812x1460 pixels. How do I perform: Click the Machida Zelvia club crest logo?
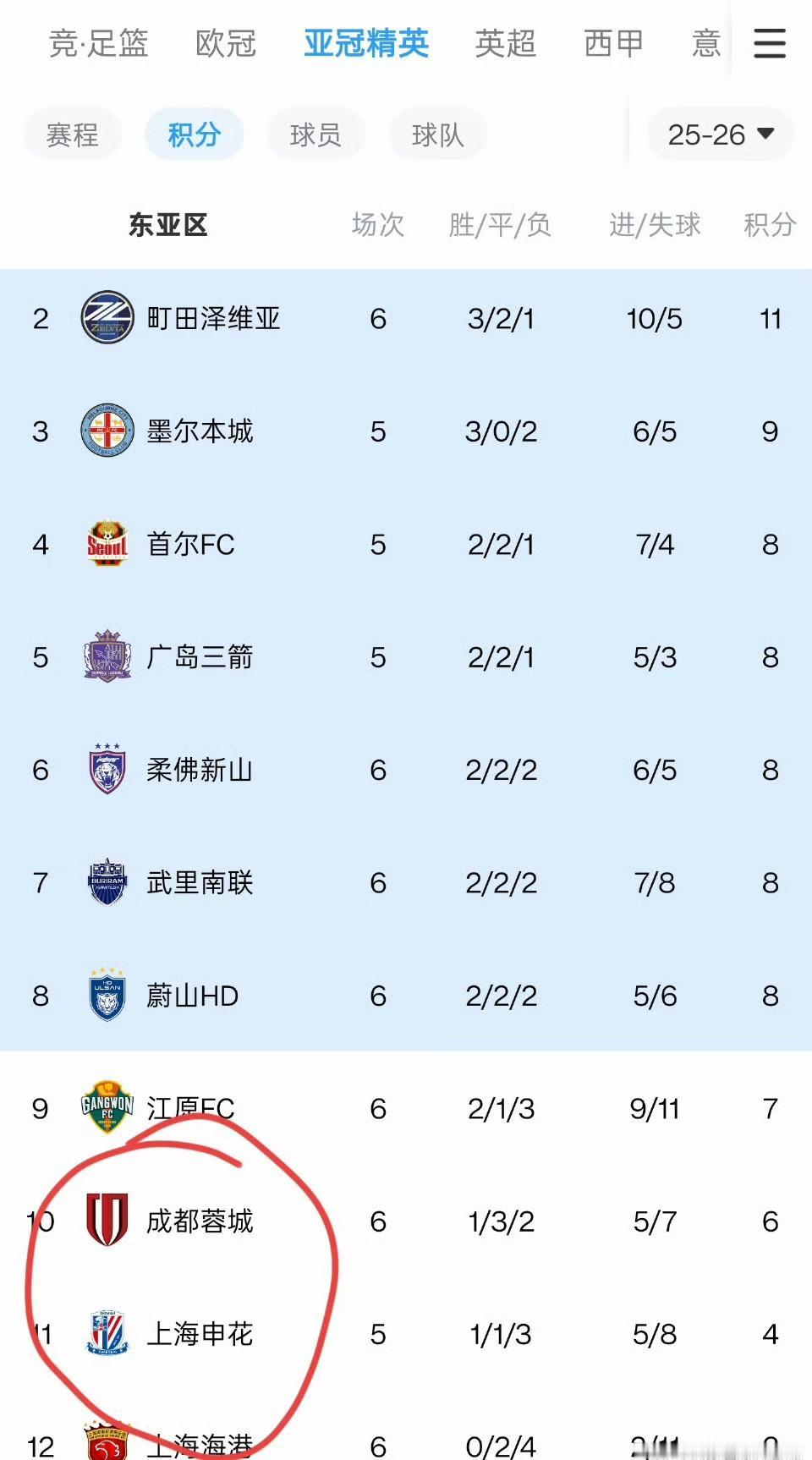(x=107, y=319)
